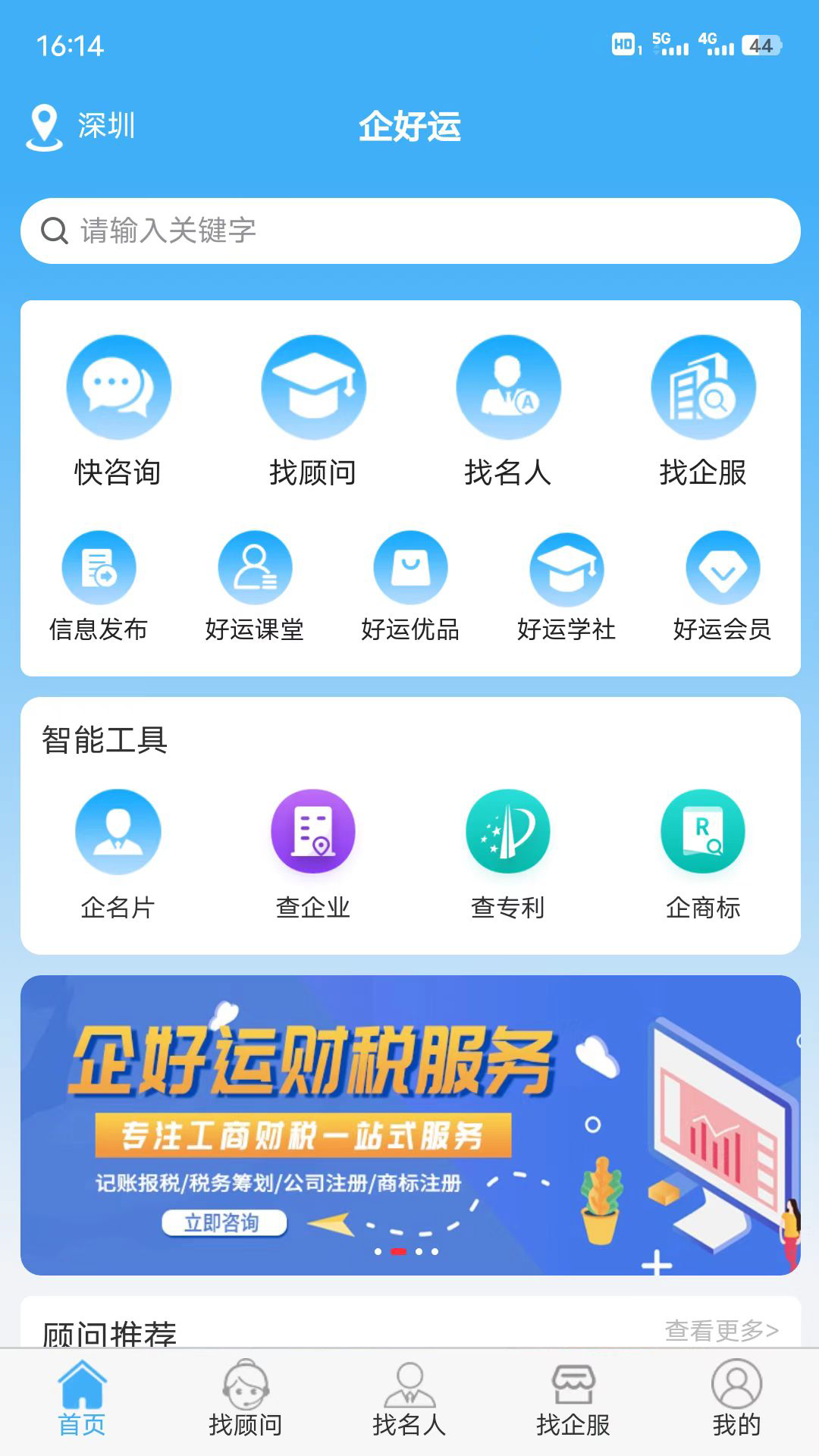Open the 好运课堂 classroom icon
819x1456 pixels.
pyautogui.click(x=255, y=566)
